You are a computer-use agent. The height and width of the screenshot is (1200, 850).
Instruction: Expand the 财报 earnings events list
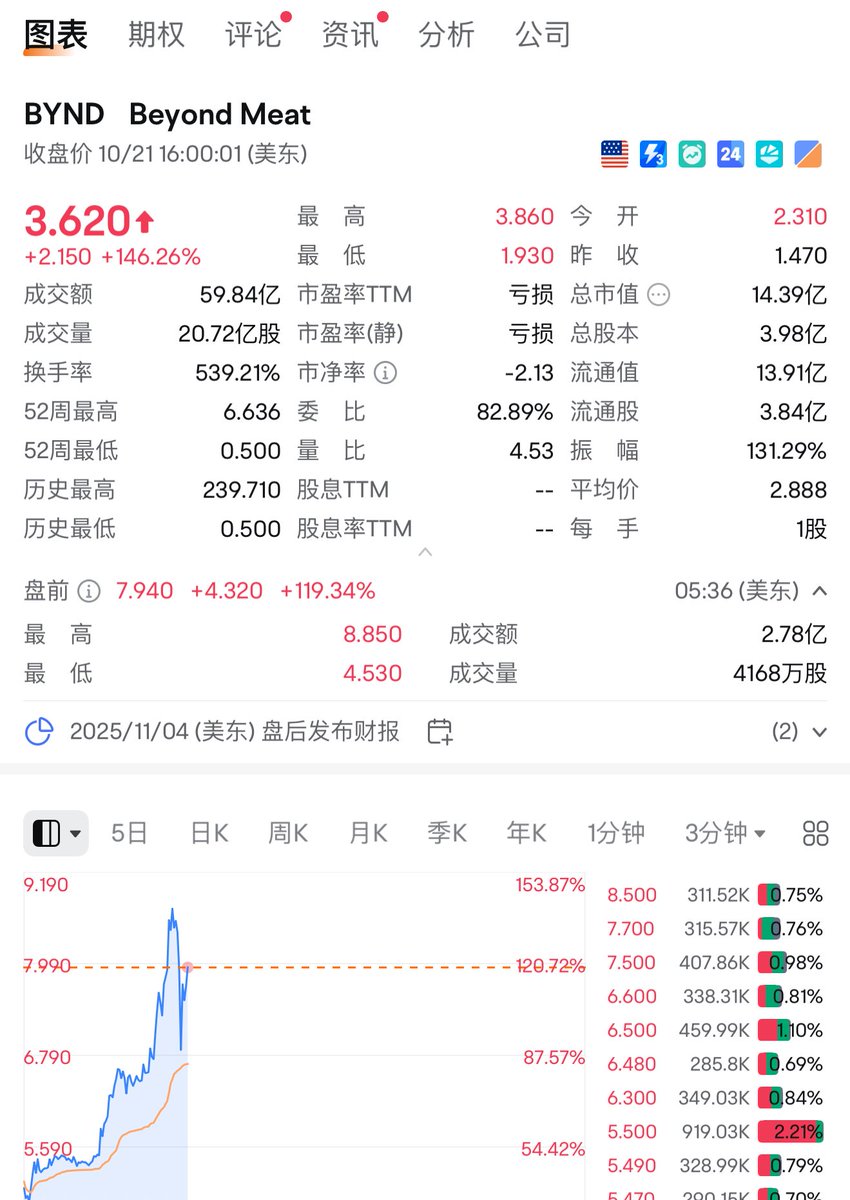[819, 732]
